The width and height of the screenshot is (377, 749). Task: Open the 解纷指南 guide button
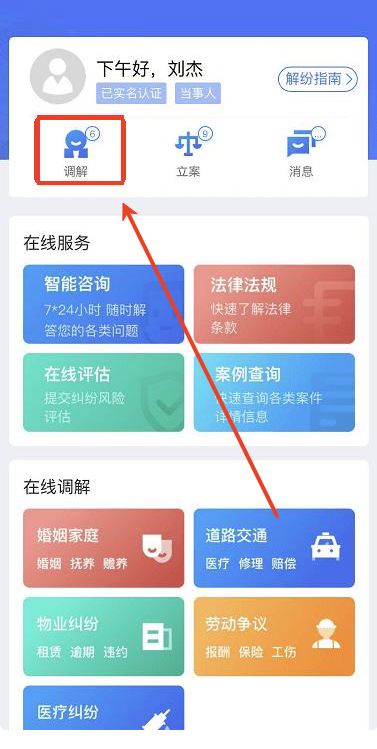[318, 79]
